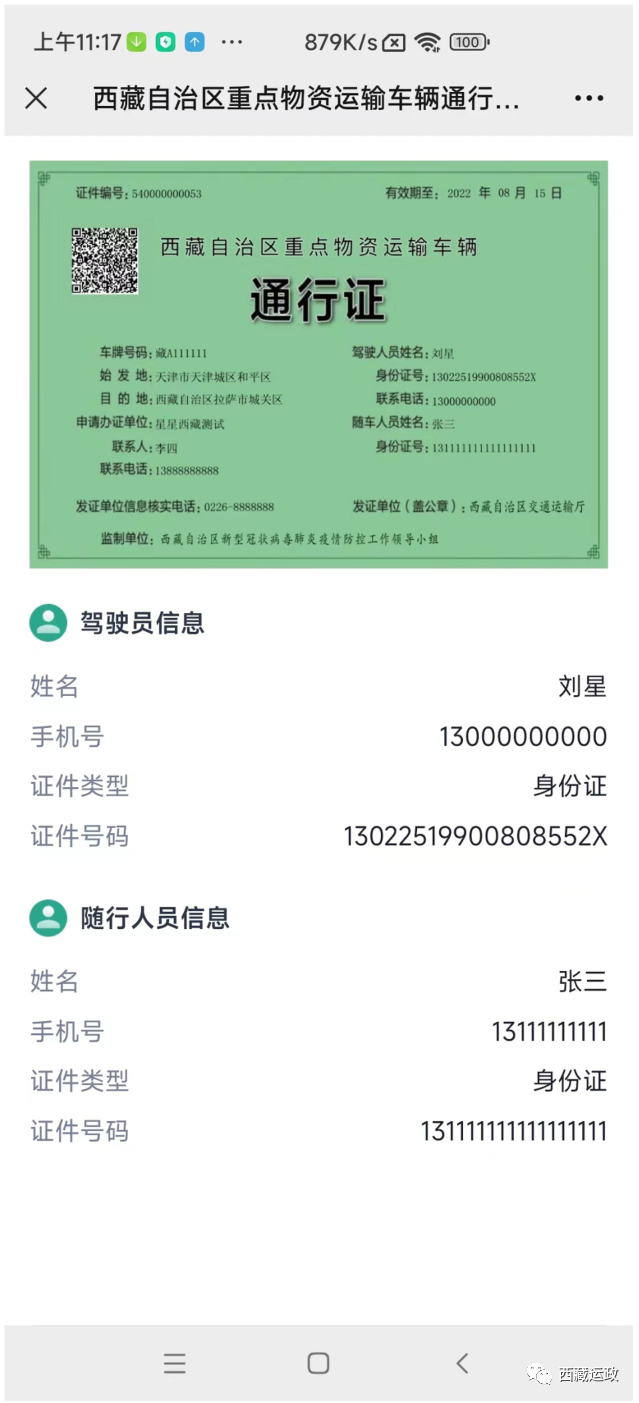
Task: Close the pass webpage with the X
Action: pos(36,98)
